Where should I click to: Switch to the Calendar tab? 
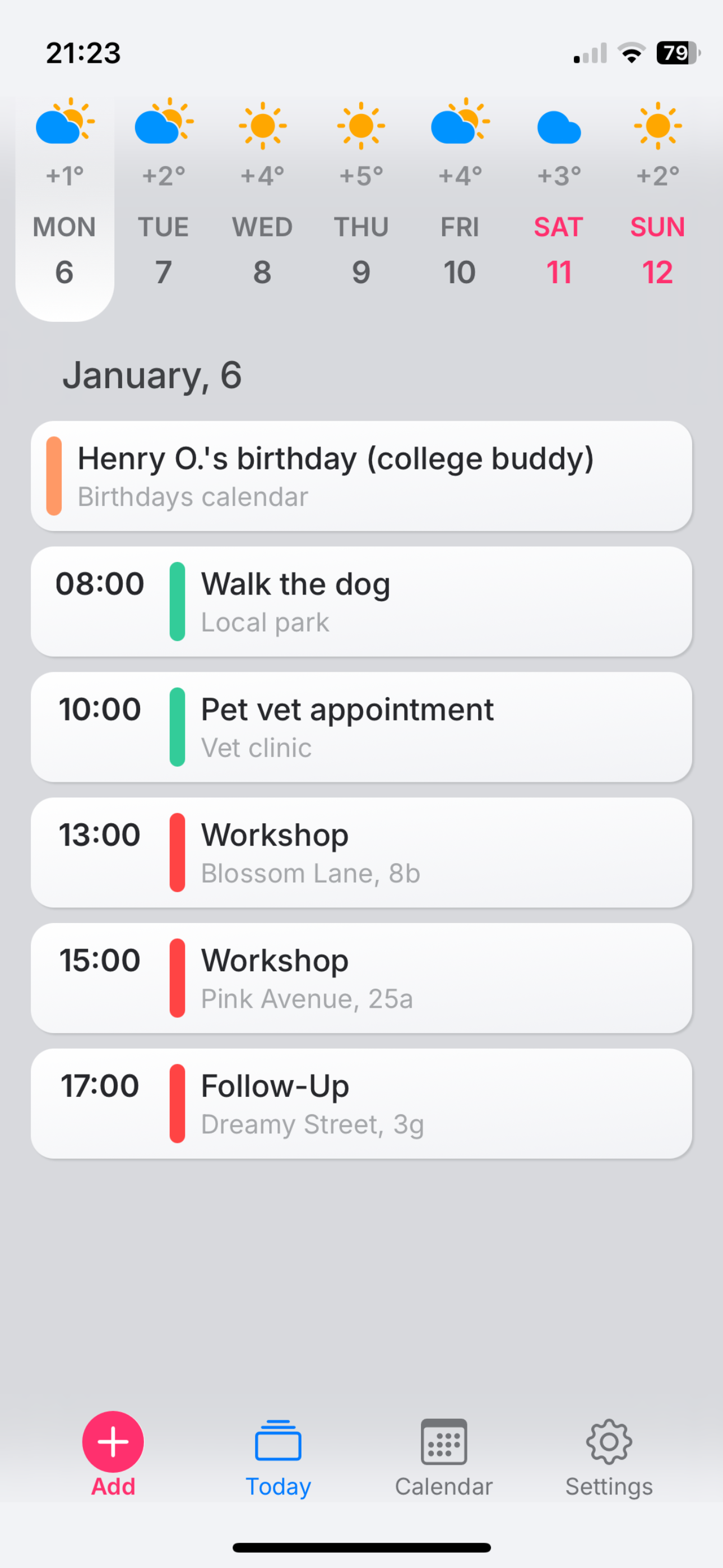coord(444,1457)
